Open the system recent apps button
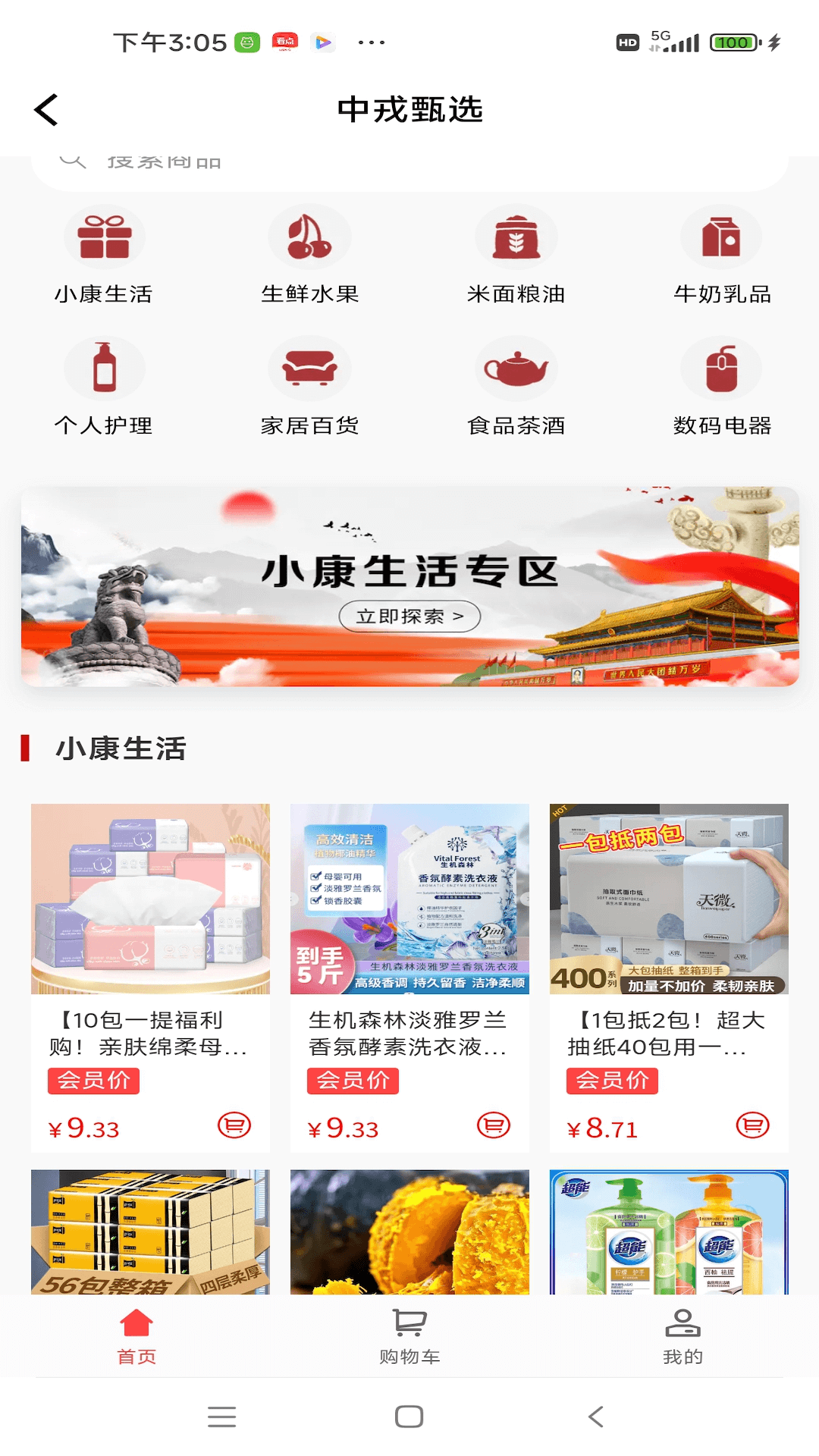819x1456 pixels. pos(221,1417)
